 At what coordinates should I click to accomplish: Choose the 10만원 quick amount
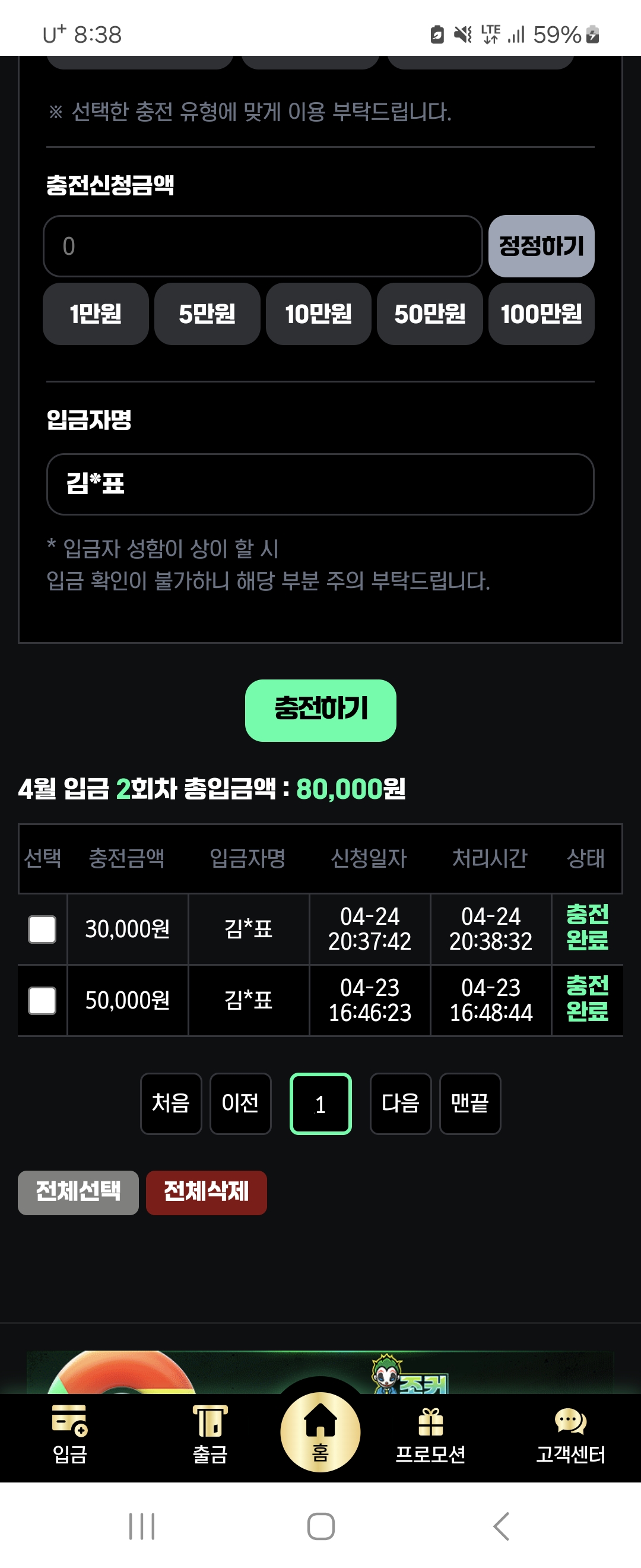coord(318,314)
